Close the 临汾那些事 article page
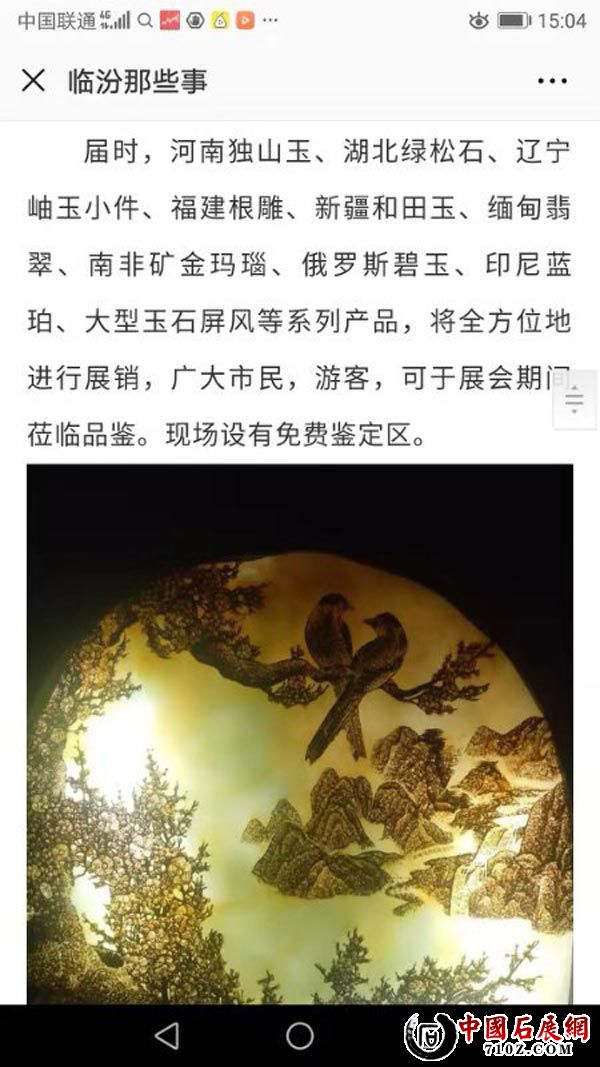 [34, 81]
